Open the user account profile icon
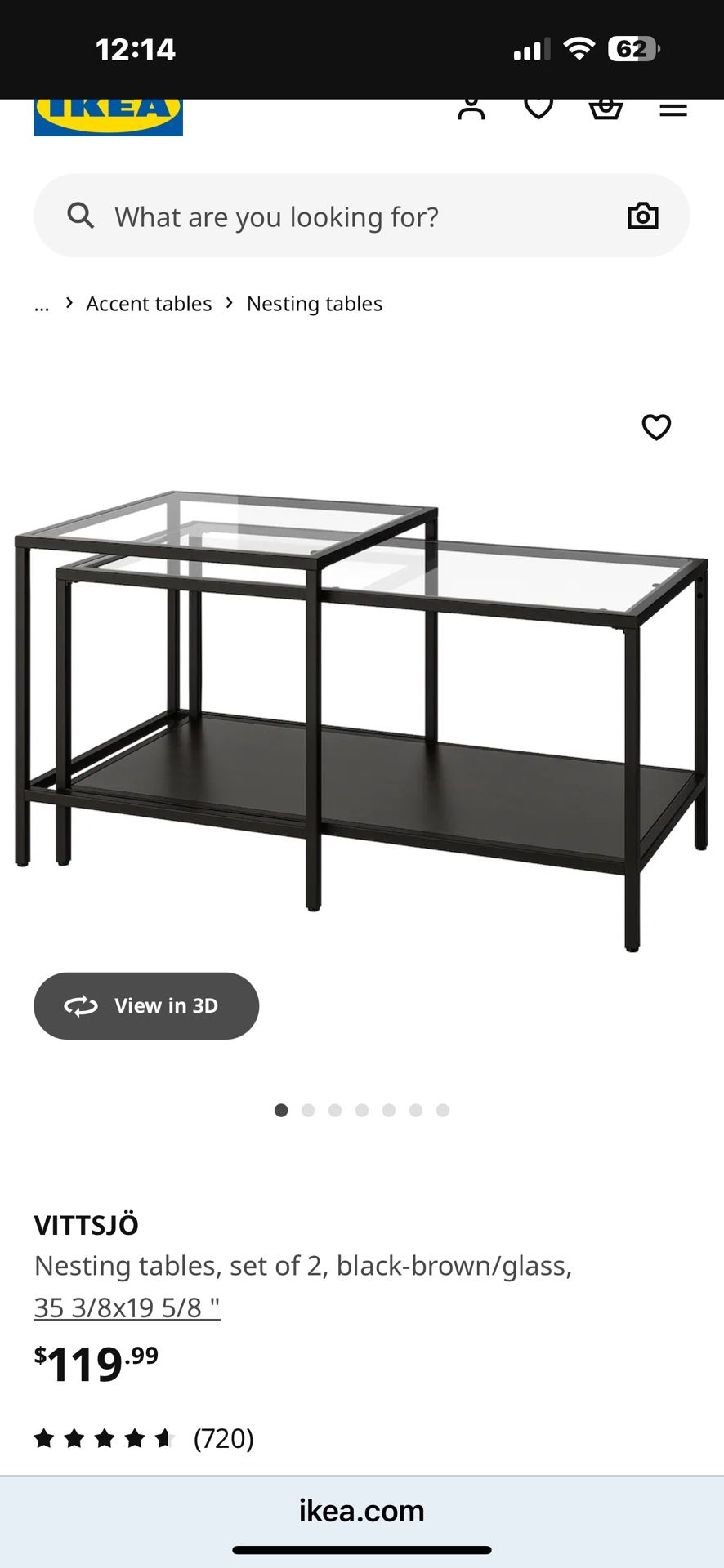Screen dimensions: 724x1568 pyautogui.click(x=471, y=109)
